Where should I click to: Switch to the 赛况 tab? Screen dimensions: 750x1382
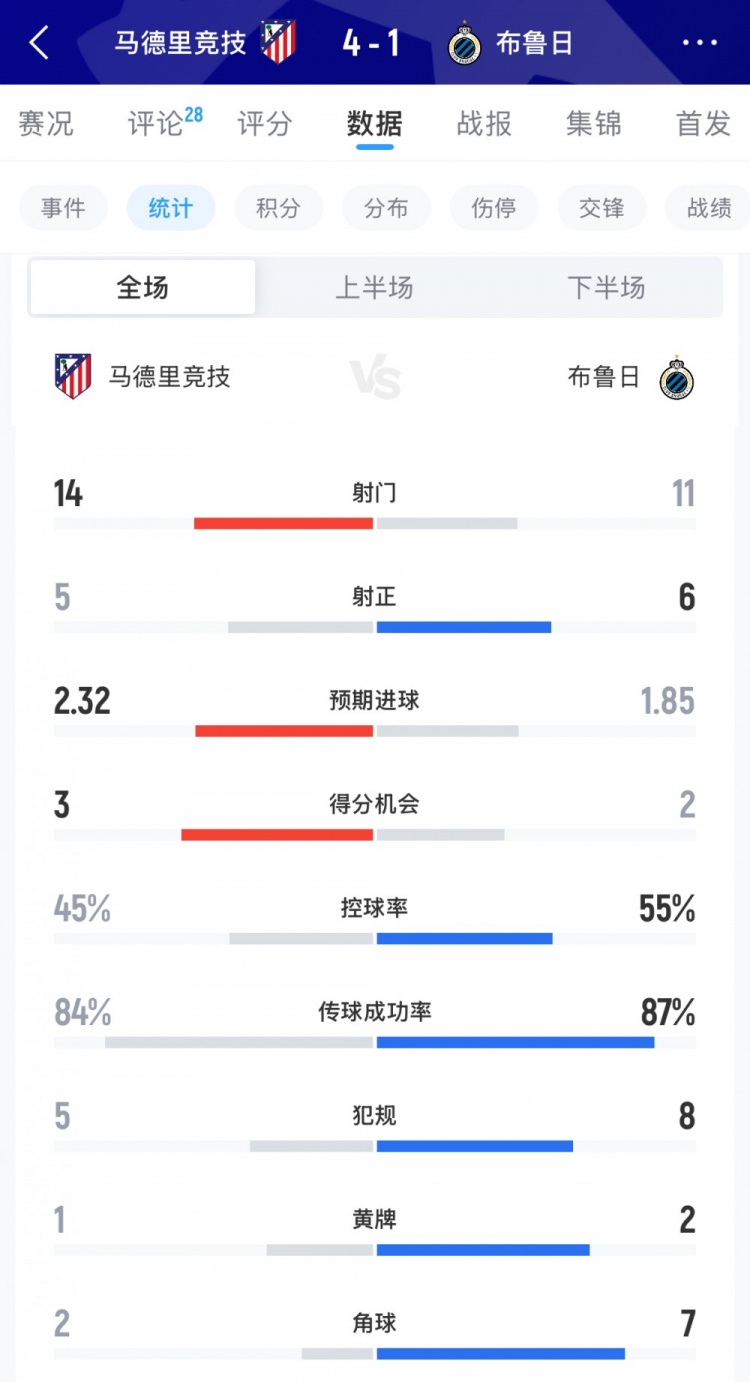(46, 123)
